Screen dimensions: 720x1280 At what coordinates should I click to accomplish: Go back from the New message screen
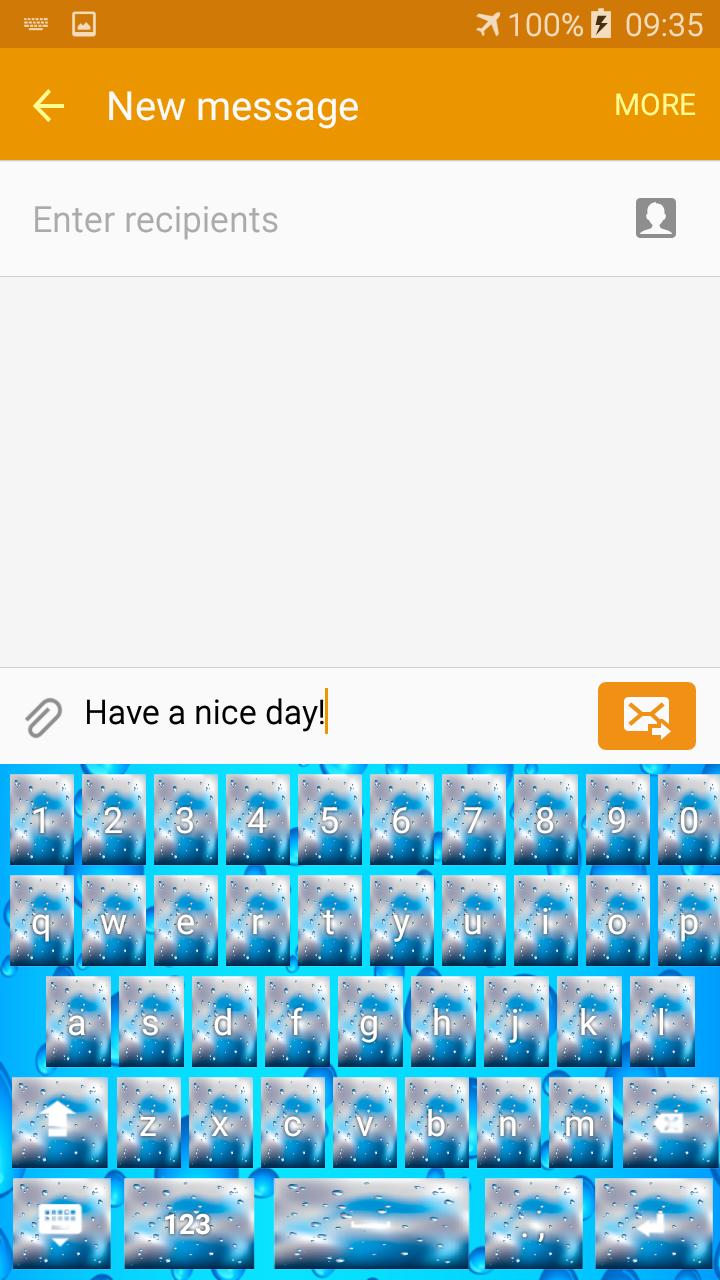(48, 105)
